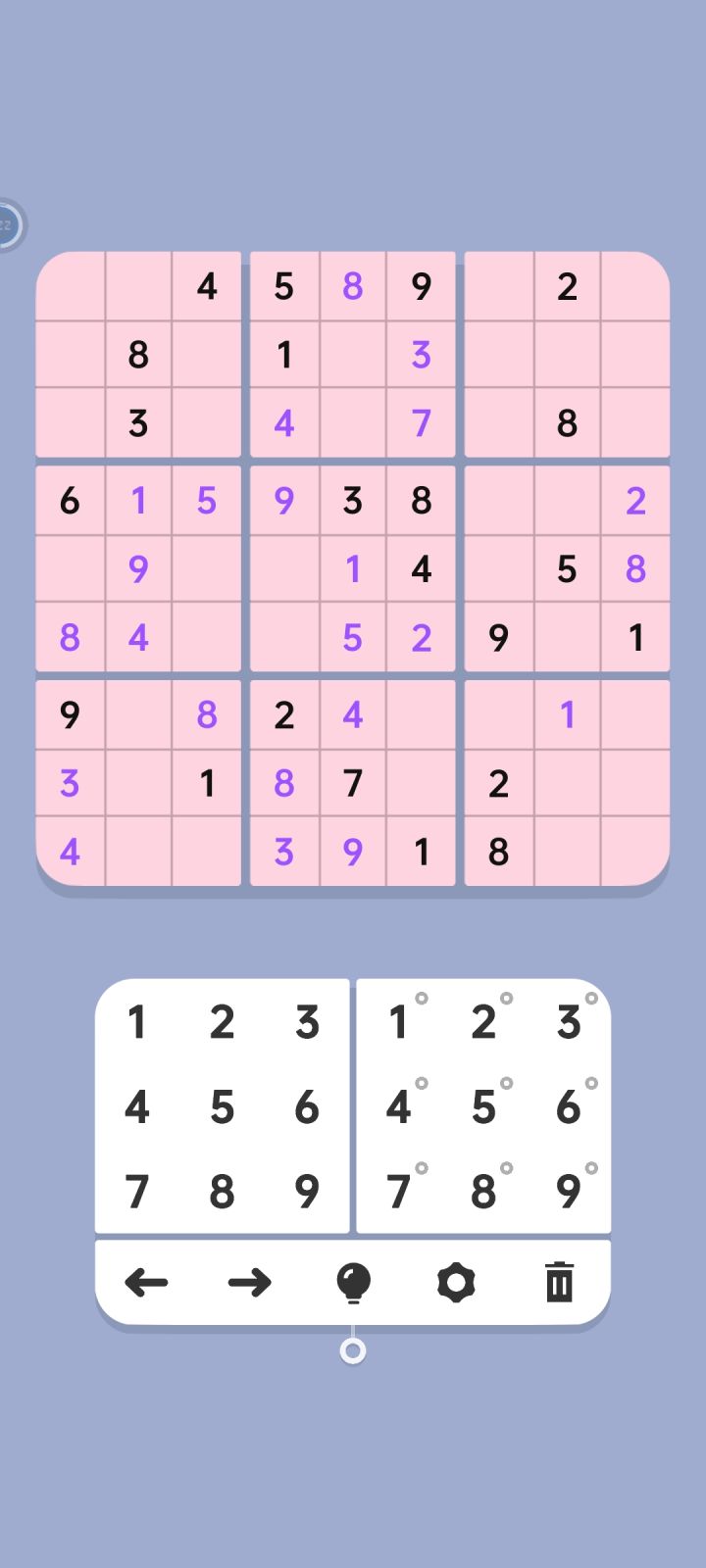Enter digit 4 from number pad
Viewport: 706px width, 1568px height.
coord(136,1106)
